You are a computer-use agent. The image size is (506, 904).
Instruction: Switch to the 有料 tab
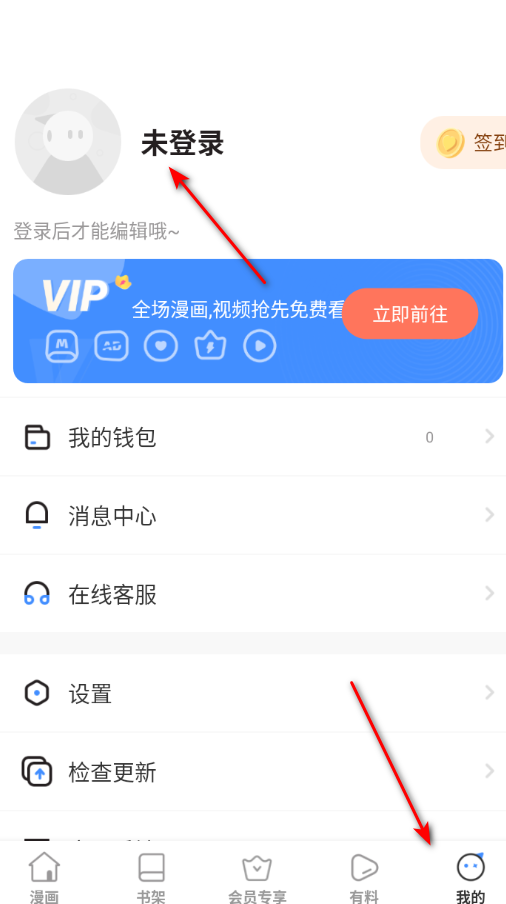pyautogui.click(x=364, y=876)
